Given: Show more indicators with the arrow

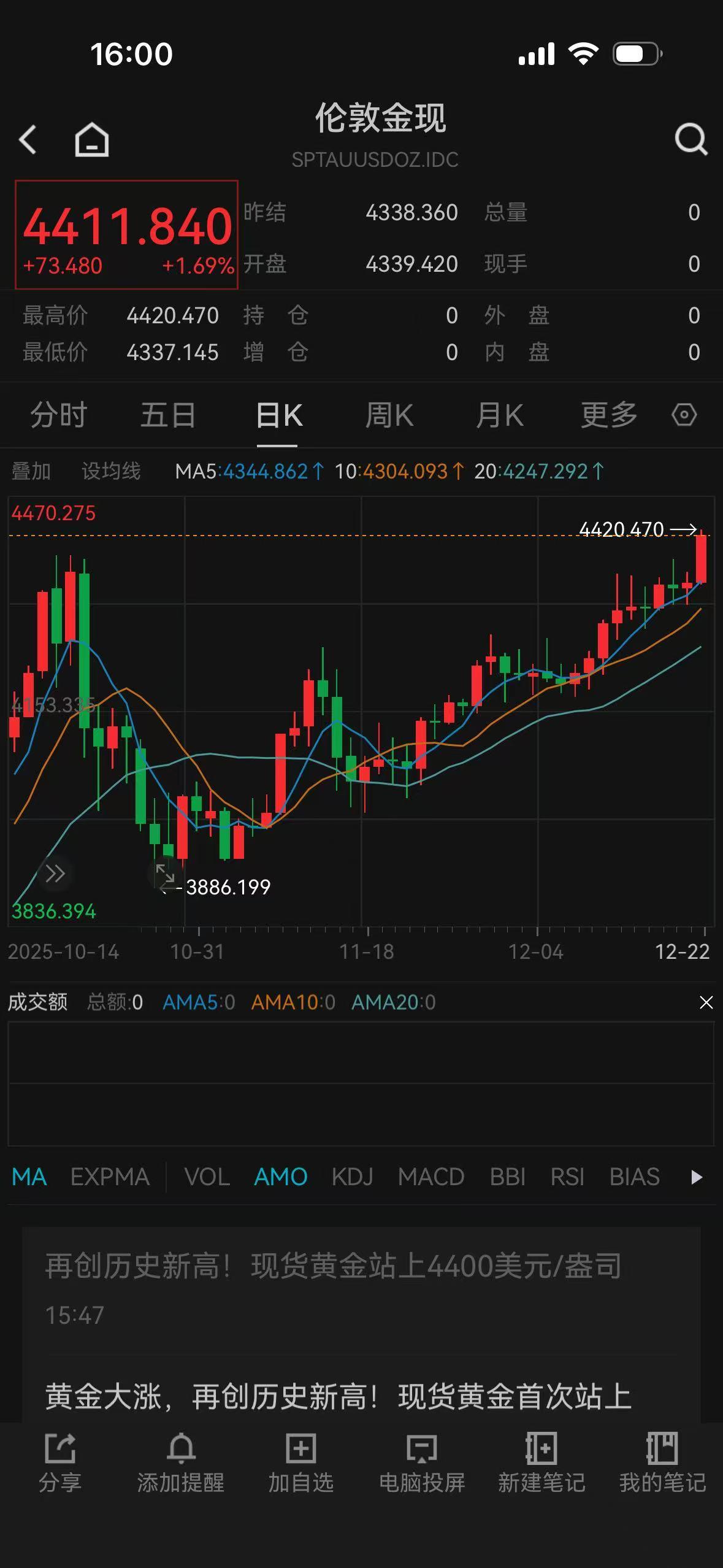Looking at the screenshot, I should (696, 1177).
